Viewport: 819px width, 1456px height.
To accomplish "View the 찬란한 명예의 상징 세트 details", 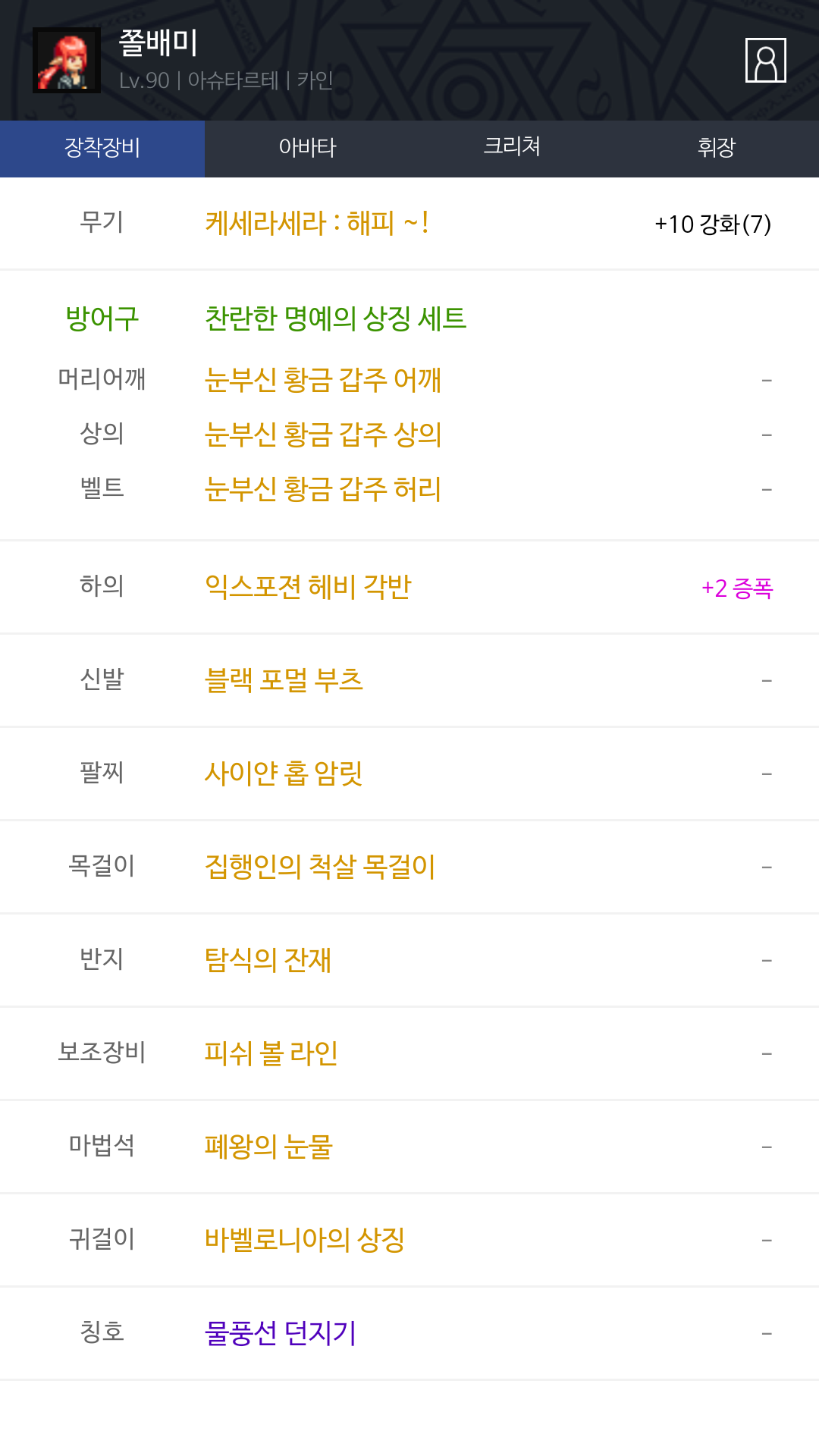I will point(335,318).
